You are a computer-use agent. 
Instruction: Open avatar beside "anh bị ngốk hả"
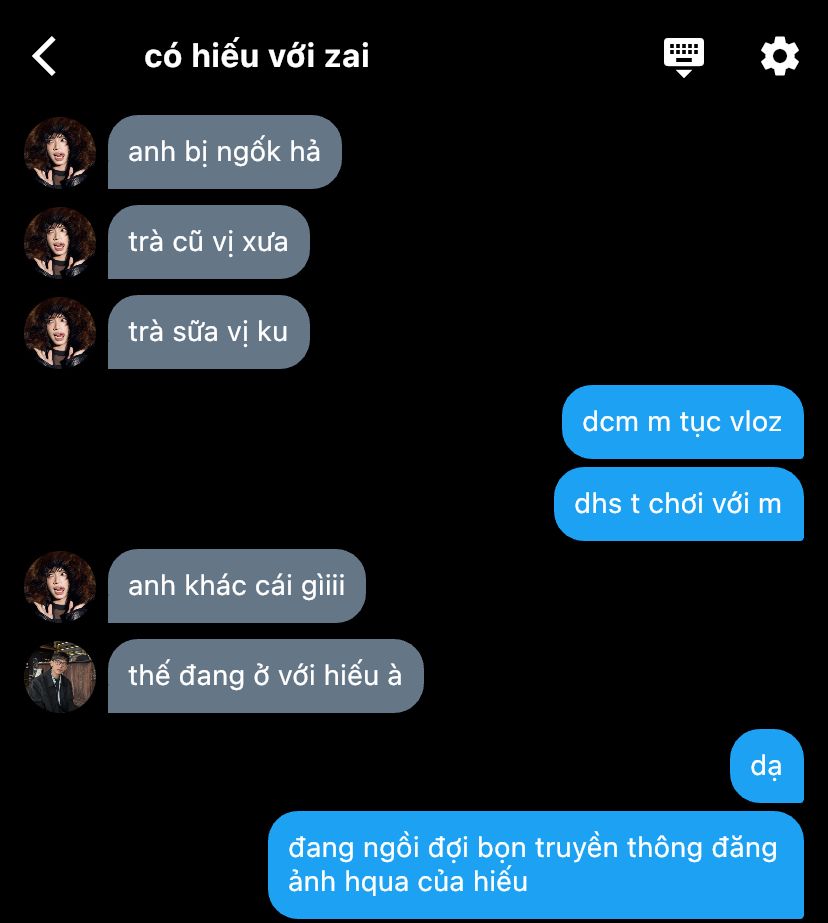[x=60, y=153]
